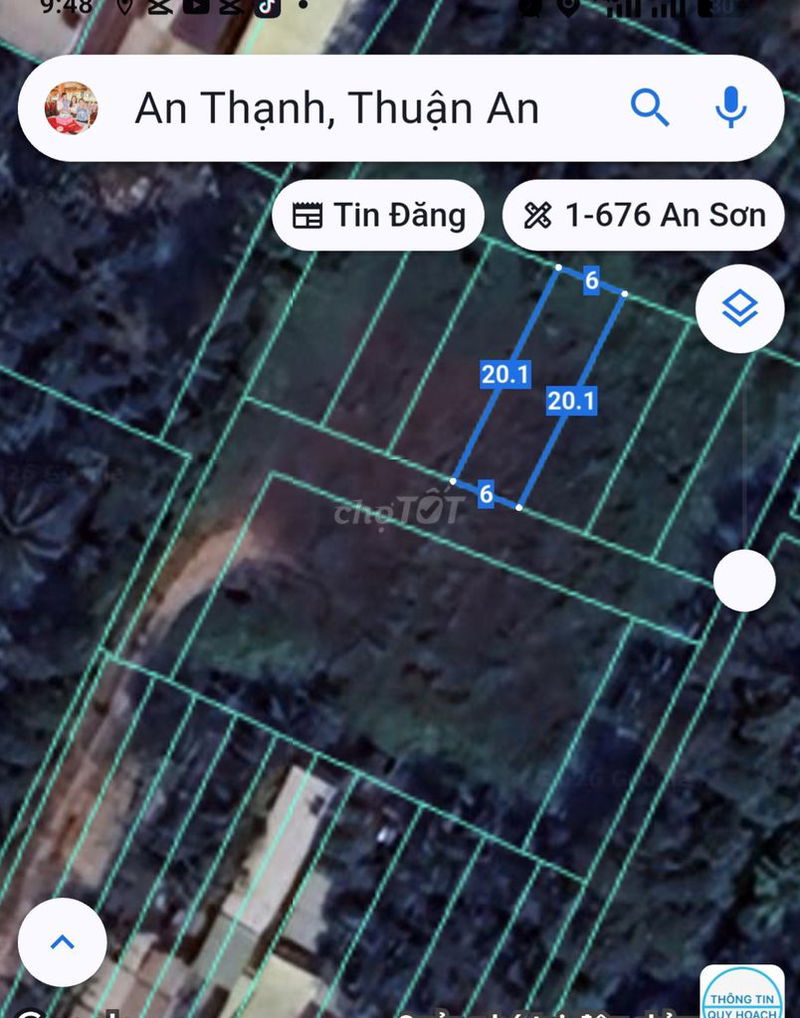Image resolution: width=800 pixels, height=1018 pixels.
Task: Start voice search with the microphone
Action: pyautogui.click(x=732, y=107)
